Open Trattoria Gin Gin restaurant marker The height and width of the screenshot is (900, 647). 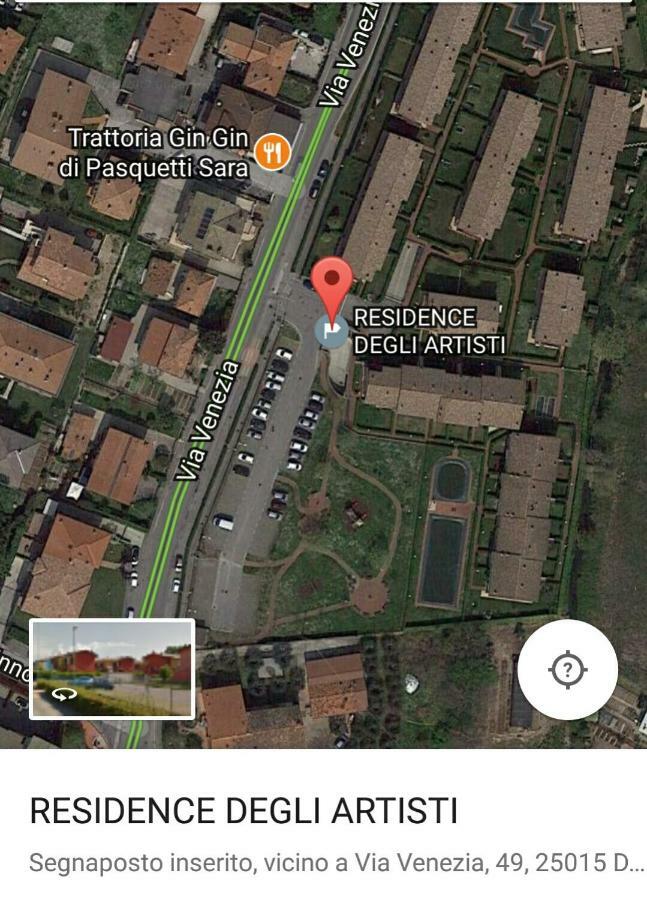tap(272, 152)
